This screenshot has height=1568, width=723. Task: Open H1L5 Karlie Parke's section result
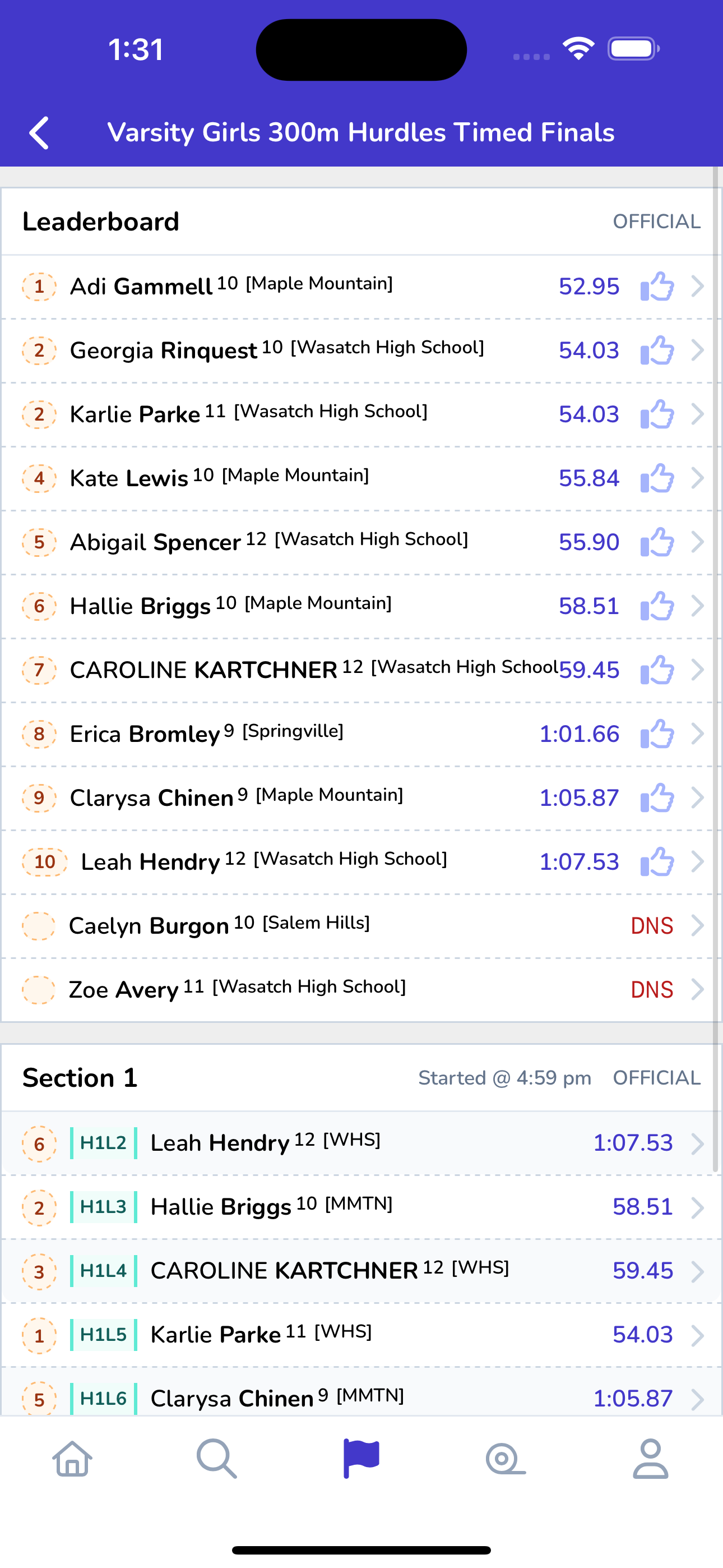click(x=361, y=1334)
